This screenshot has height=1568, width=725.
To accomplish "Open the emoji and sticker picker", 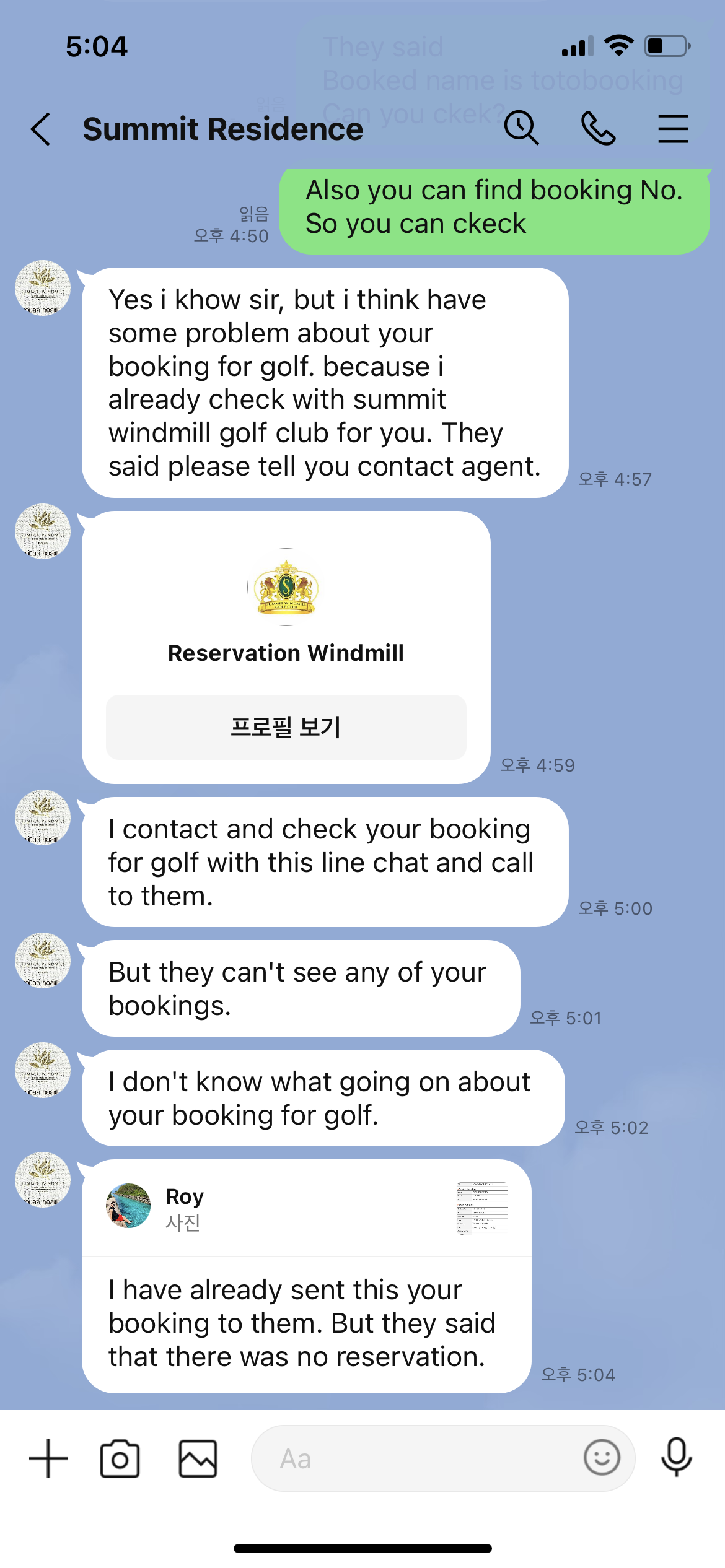I will pyautogui.click(x=601, y=1457).
